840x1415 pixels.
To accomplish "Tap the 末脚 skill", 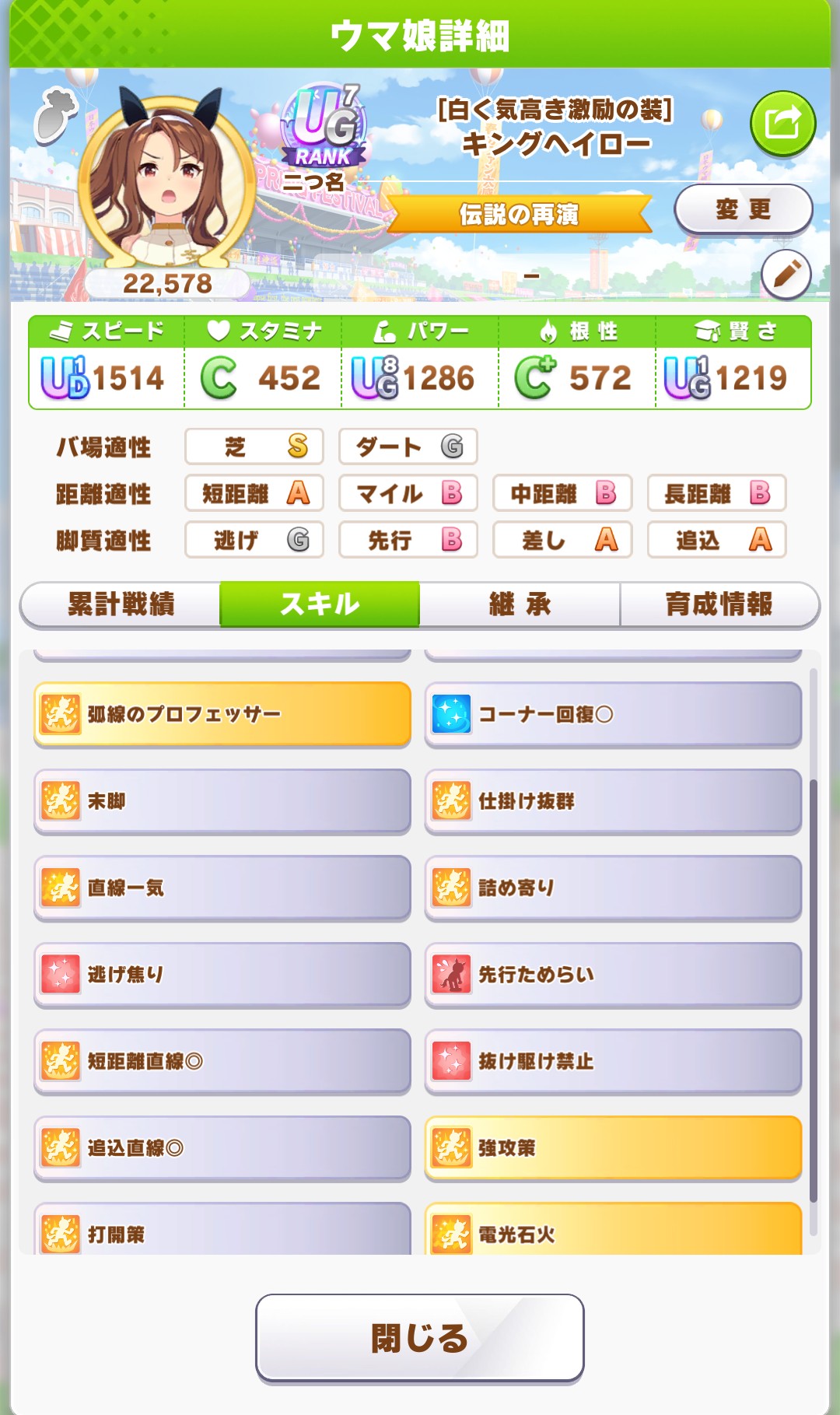I will coord(222,801).
